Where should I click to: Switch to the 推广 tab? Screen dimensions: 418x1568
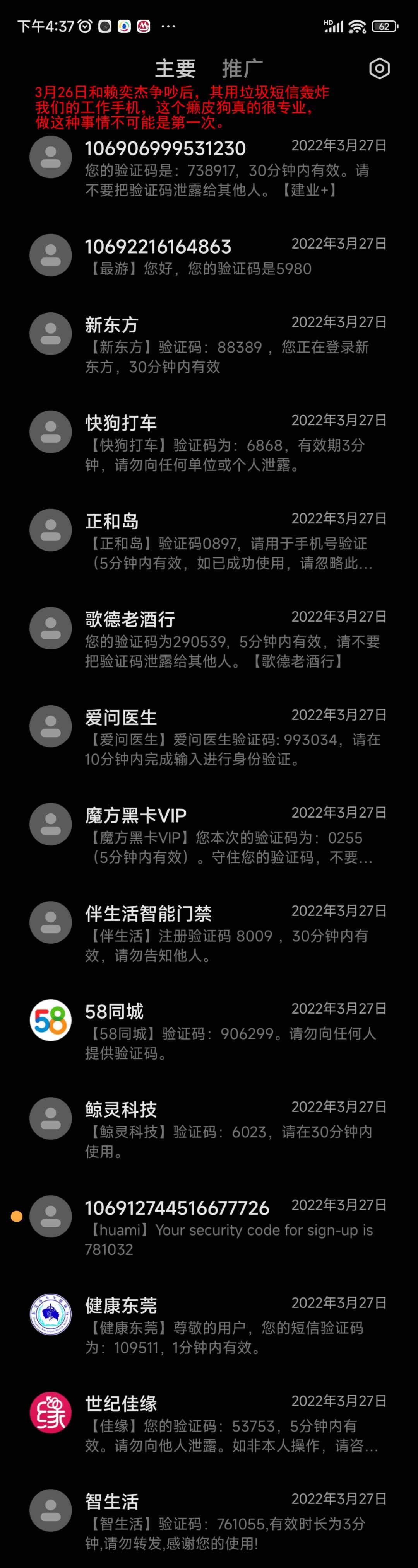(x=242, y=69)
